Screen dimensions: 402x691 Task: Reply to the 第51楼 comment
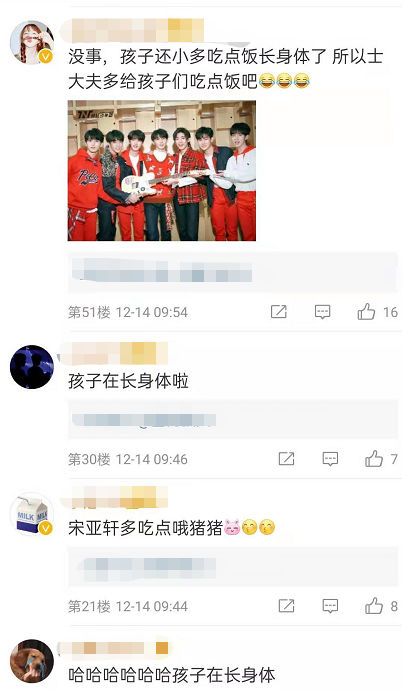click(x=322, y=312)
